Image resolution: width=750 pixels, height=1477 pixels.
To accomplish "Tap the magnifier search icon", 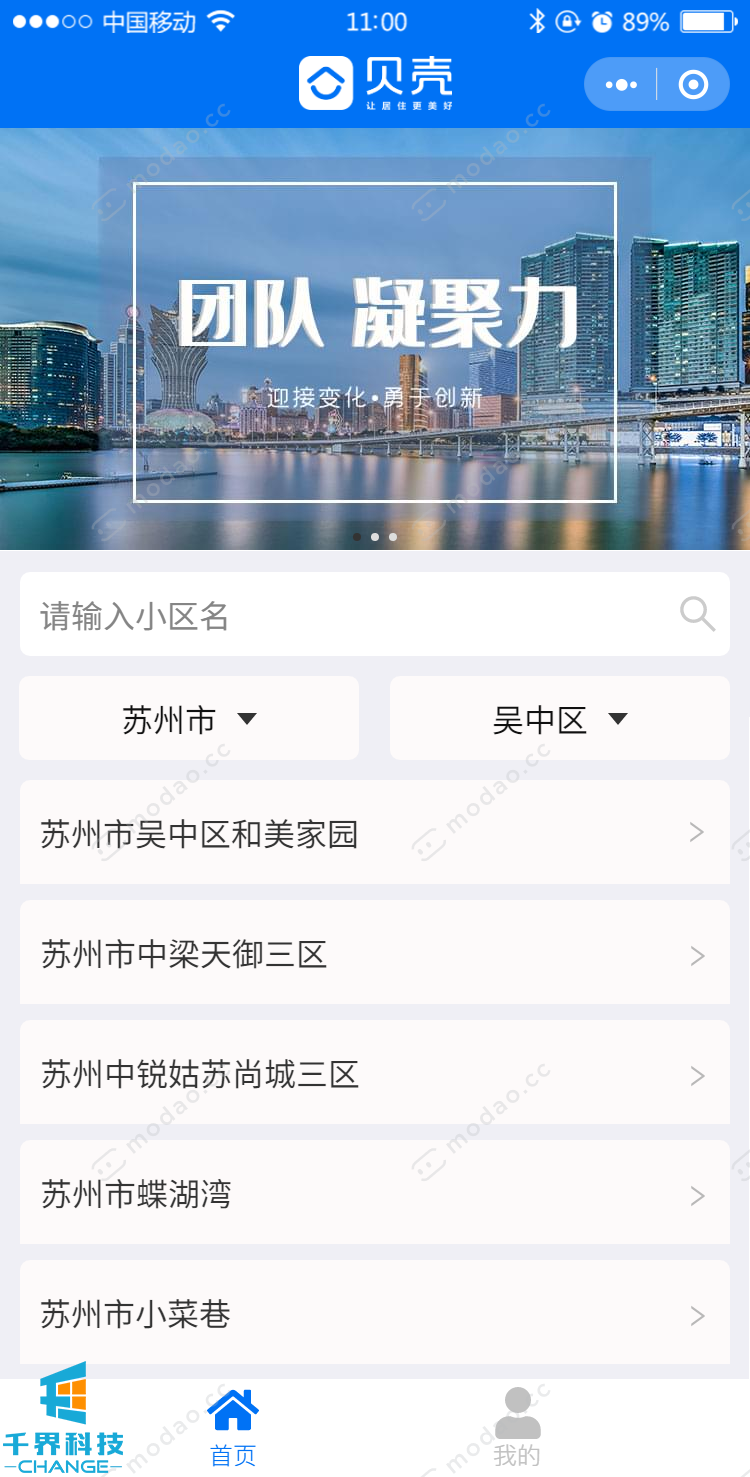I will pos(697,614).
